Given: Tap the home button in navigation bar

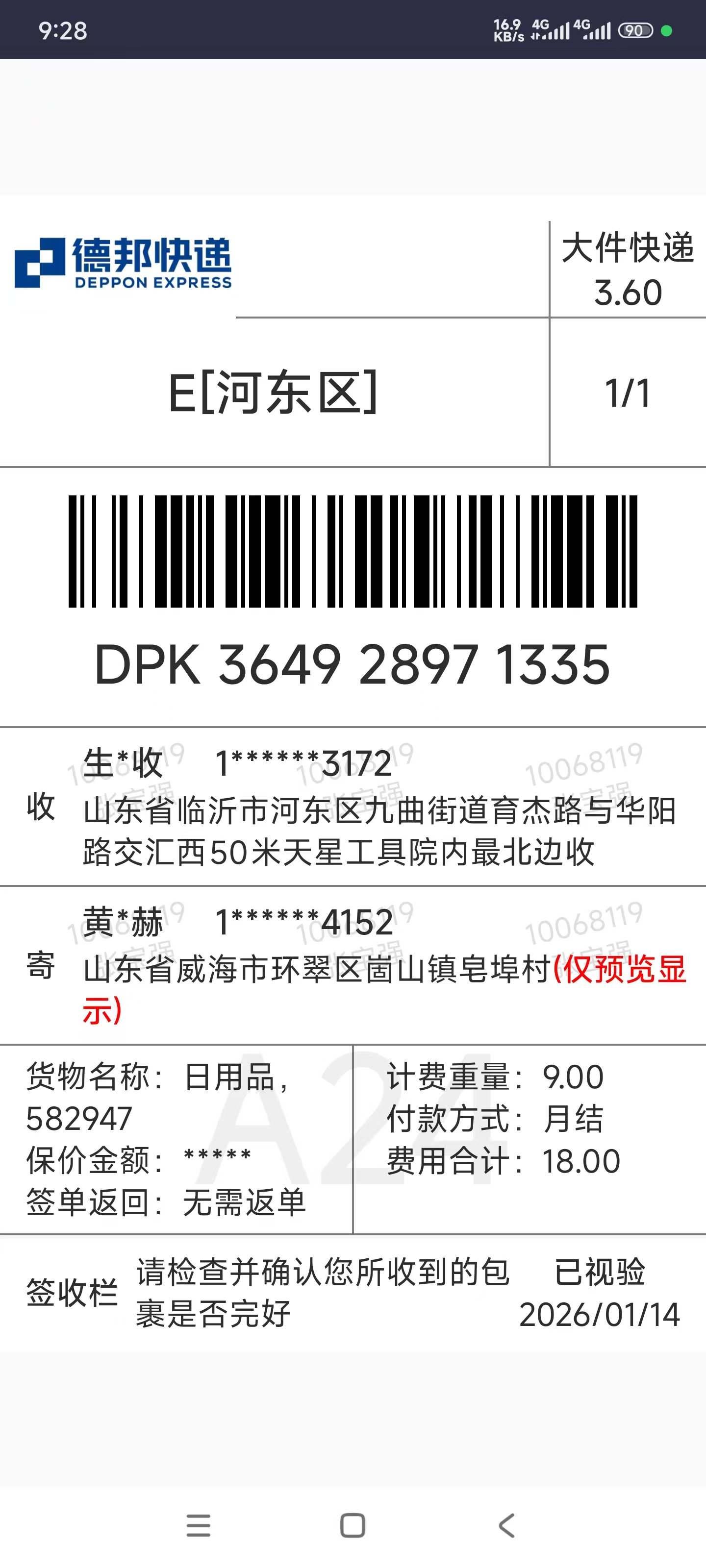Looking at the screenshot, I should tap(353, 1525).
